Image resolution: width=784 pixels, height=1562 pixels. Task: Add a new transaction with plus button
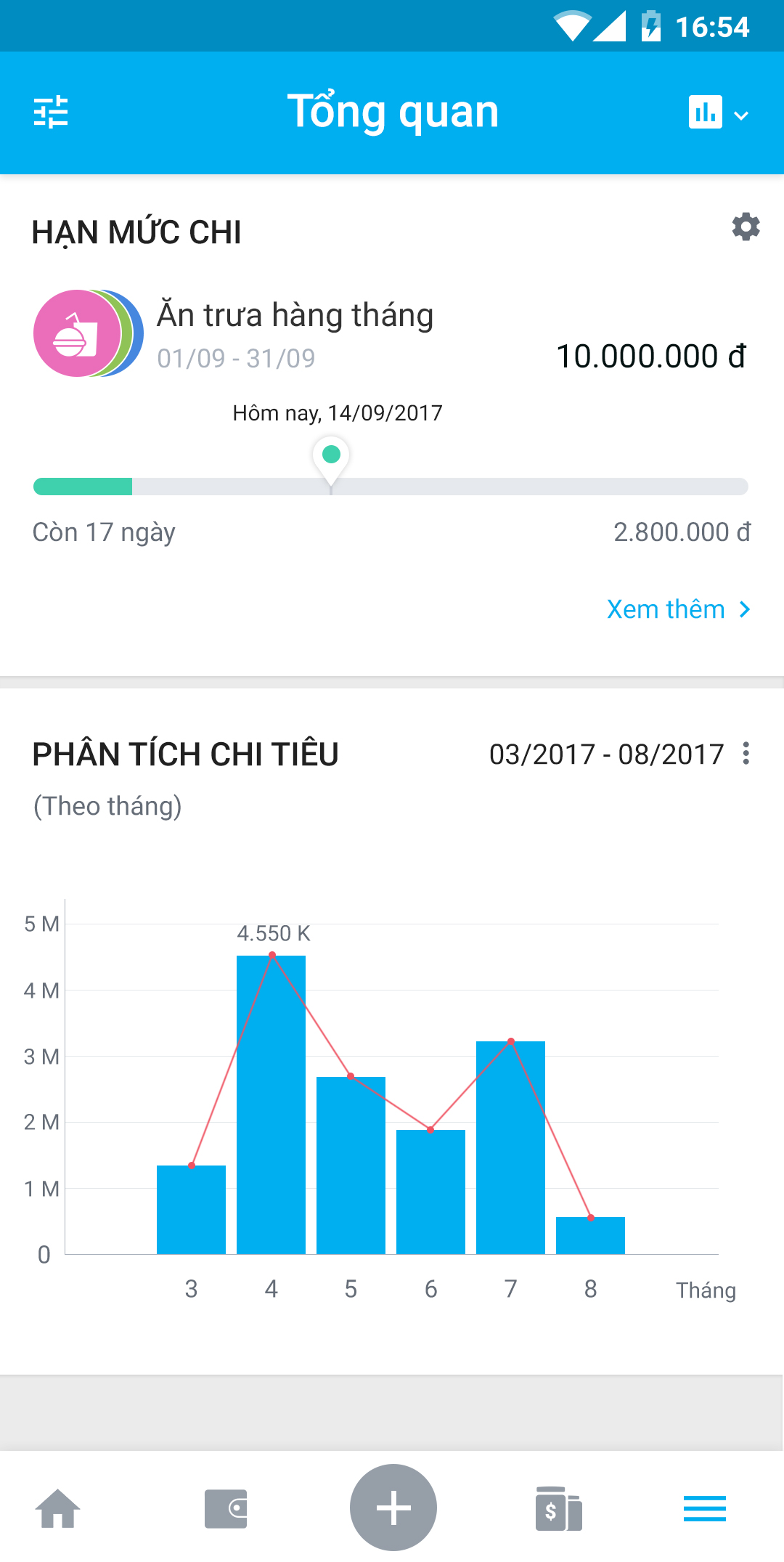[393, 1508]
